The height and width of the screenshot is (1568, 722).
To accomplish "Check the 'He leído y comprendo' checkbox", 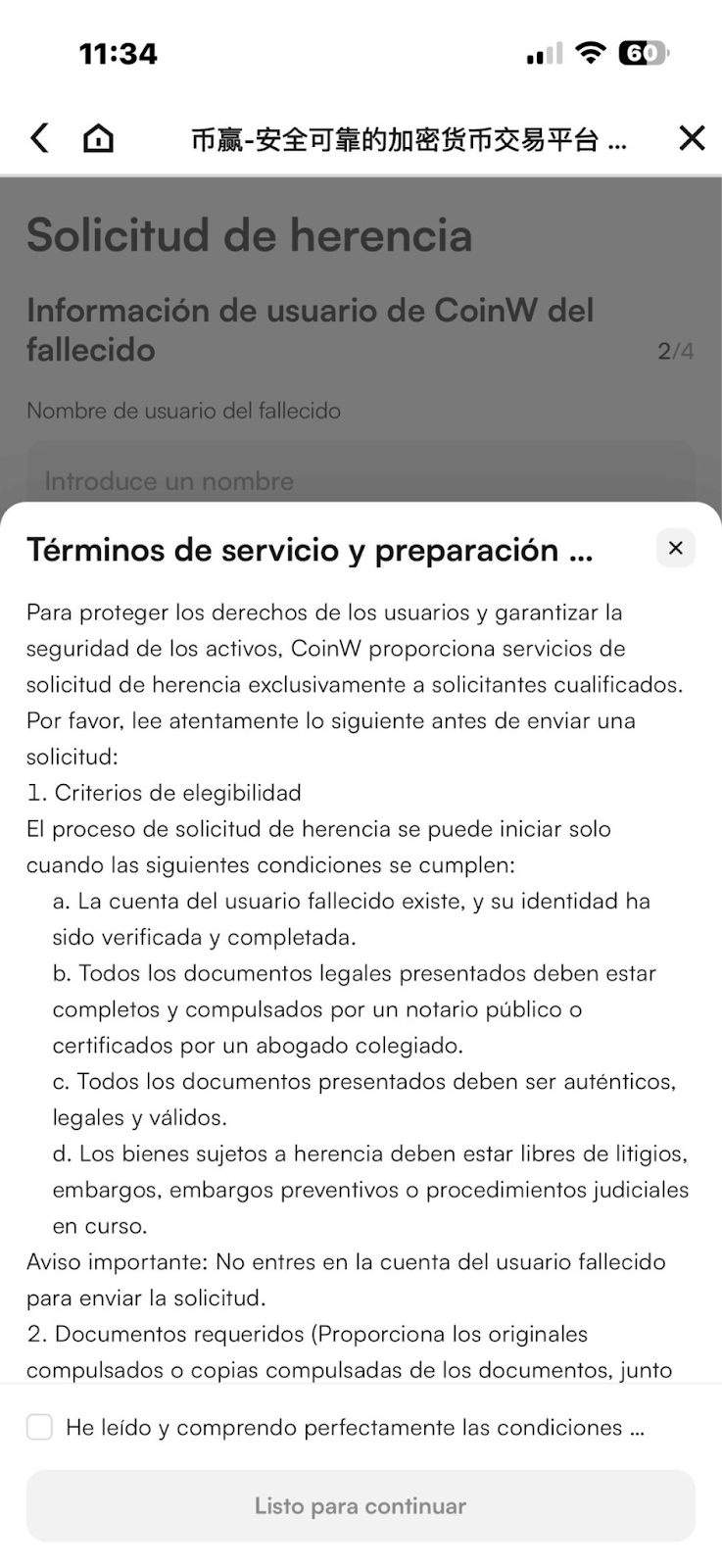I will click(39, 1427).
